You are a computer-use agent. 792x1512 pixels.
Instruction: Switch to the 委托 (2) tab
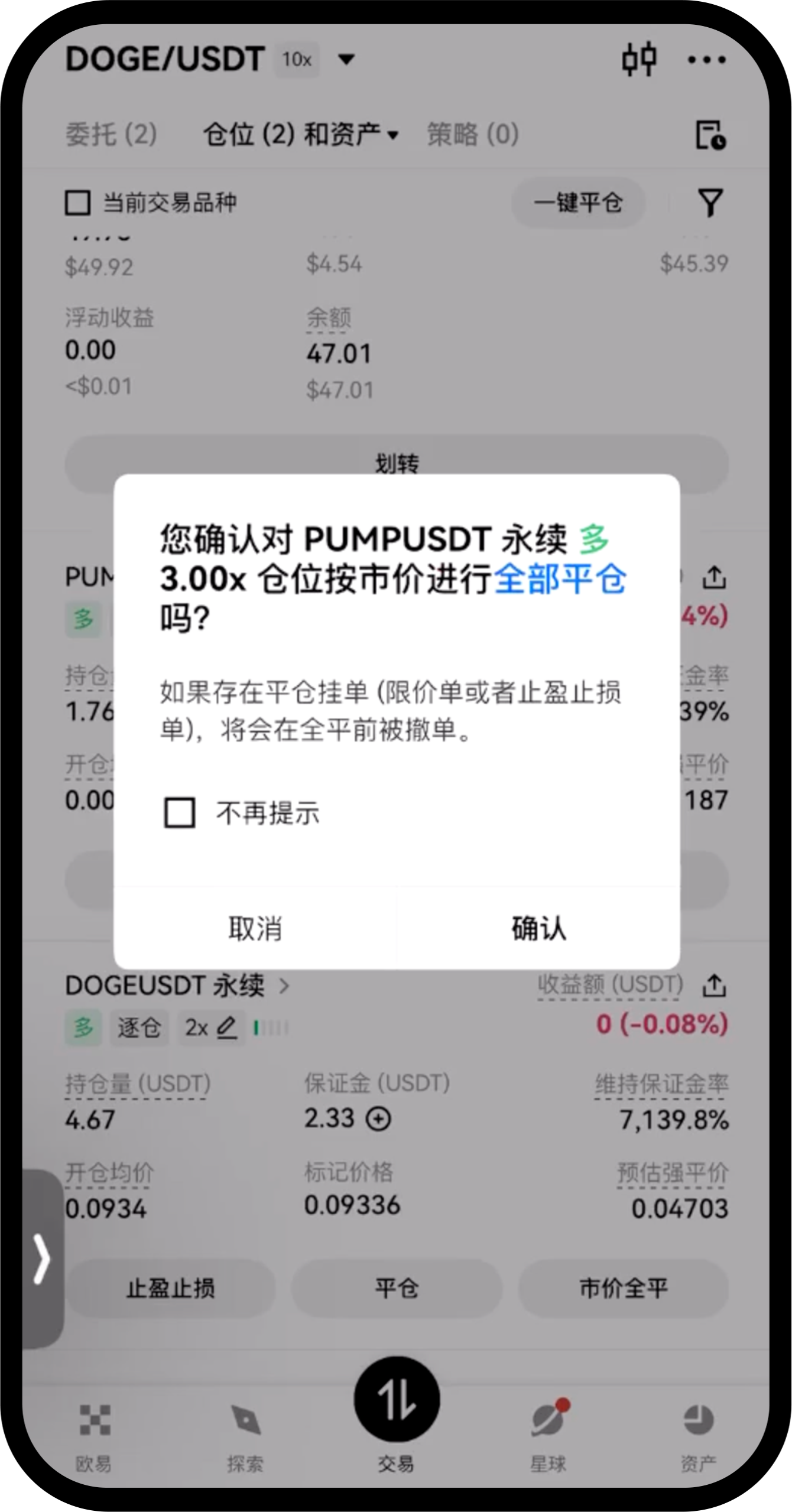click(111, 134)
